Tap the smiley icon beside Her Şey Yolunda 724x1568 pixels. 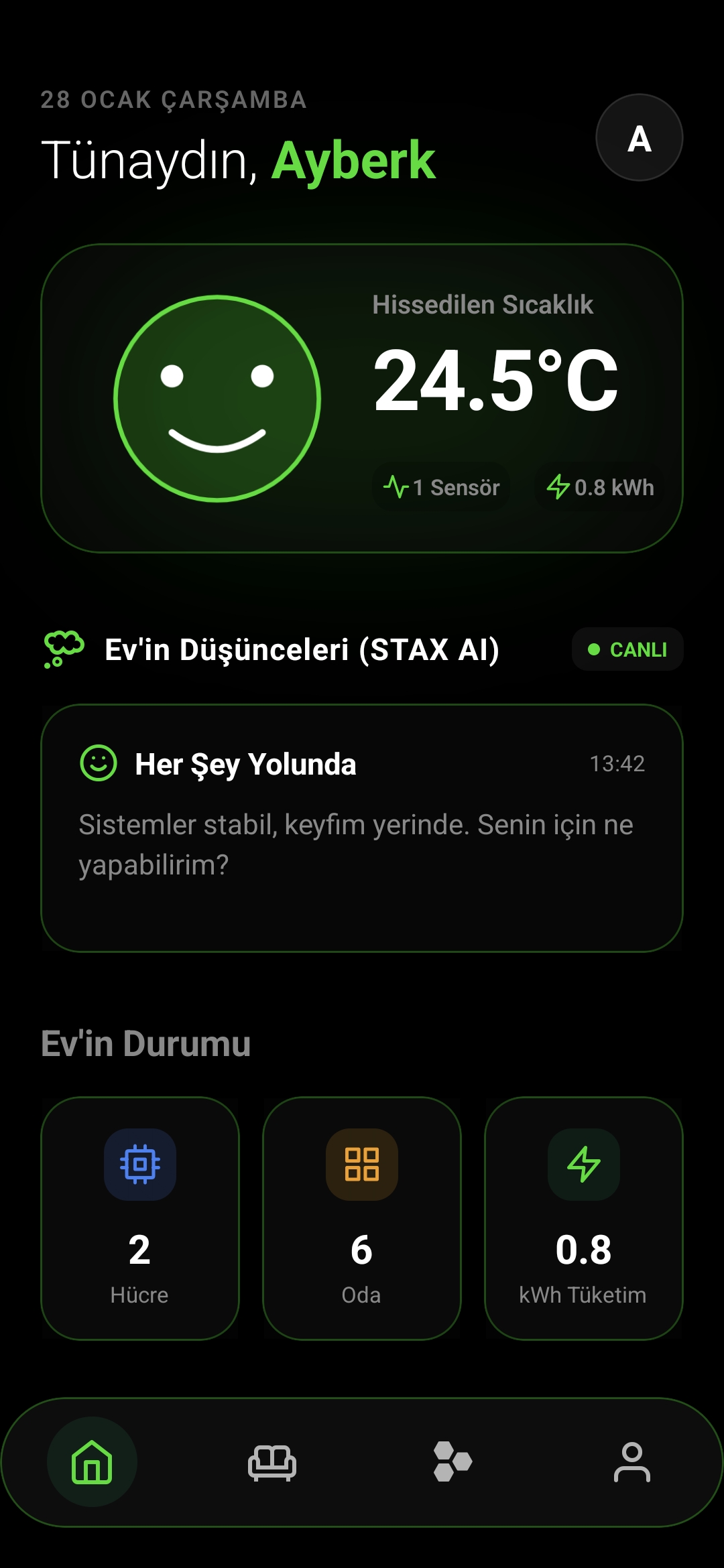click(99, 764)
